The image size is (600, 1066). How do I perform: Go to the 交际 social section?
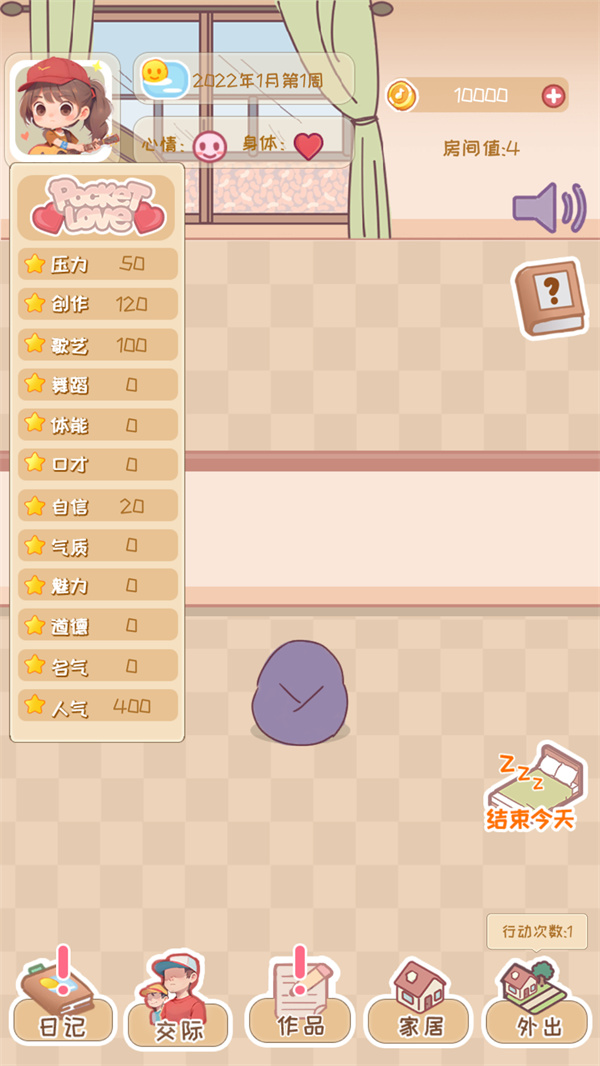pyautogui.click(x=178, y=1005)
